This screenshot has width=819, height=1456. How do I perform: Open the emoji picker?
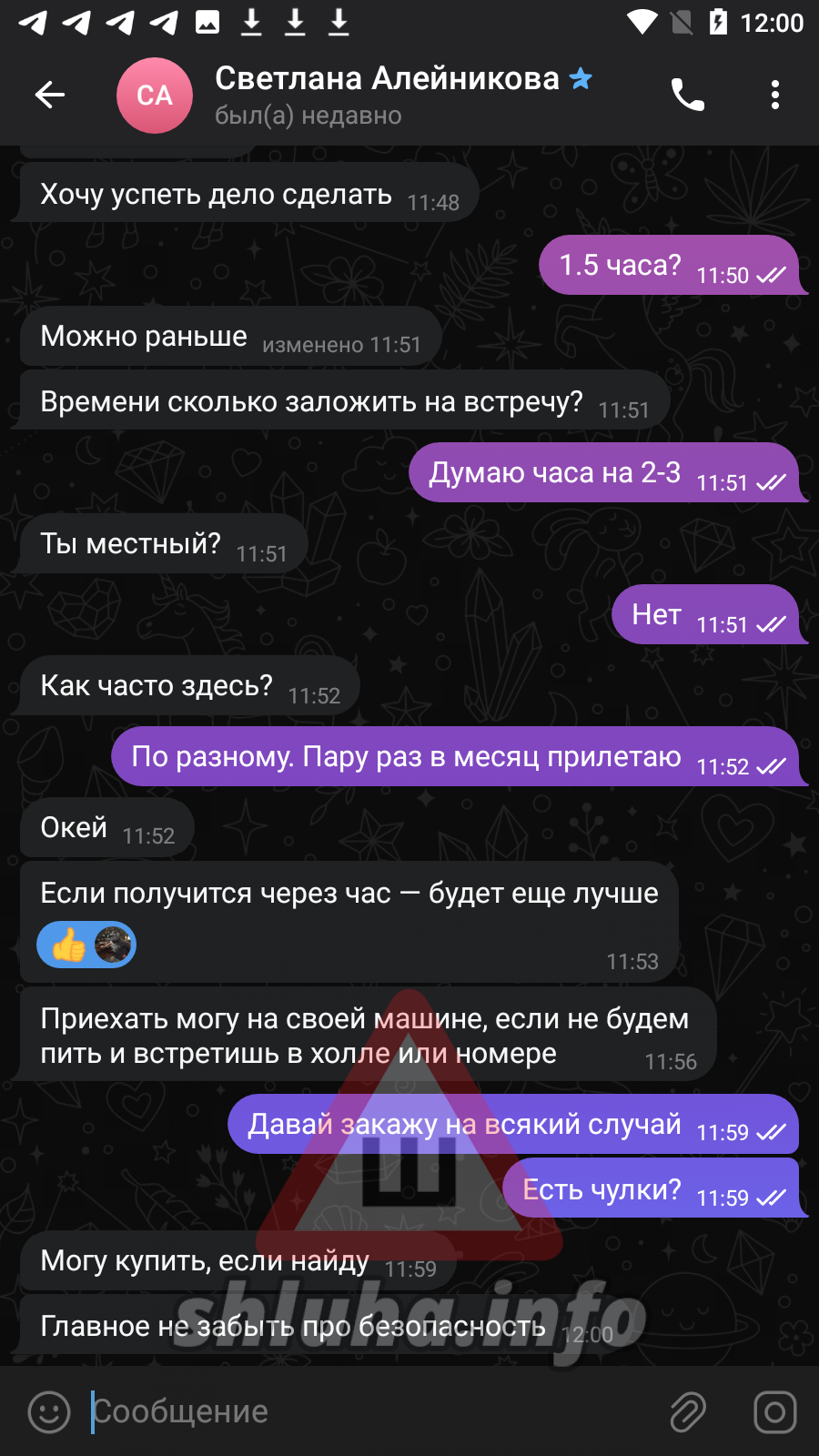(49, 1411)
